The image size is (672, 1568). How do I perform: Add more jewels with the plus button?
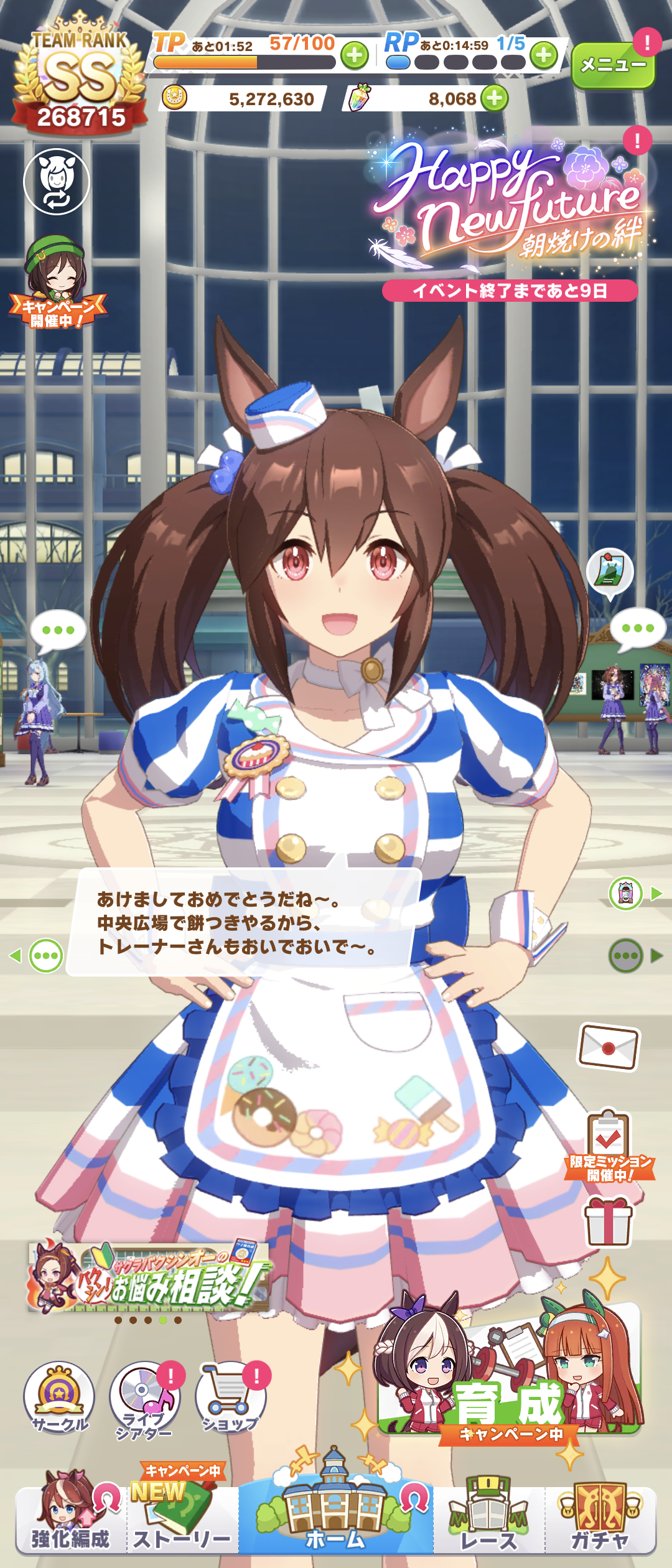[x=495, y=99]
